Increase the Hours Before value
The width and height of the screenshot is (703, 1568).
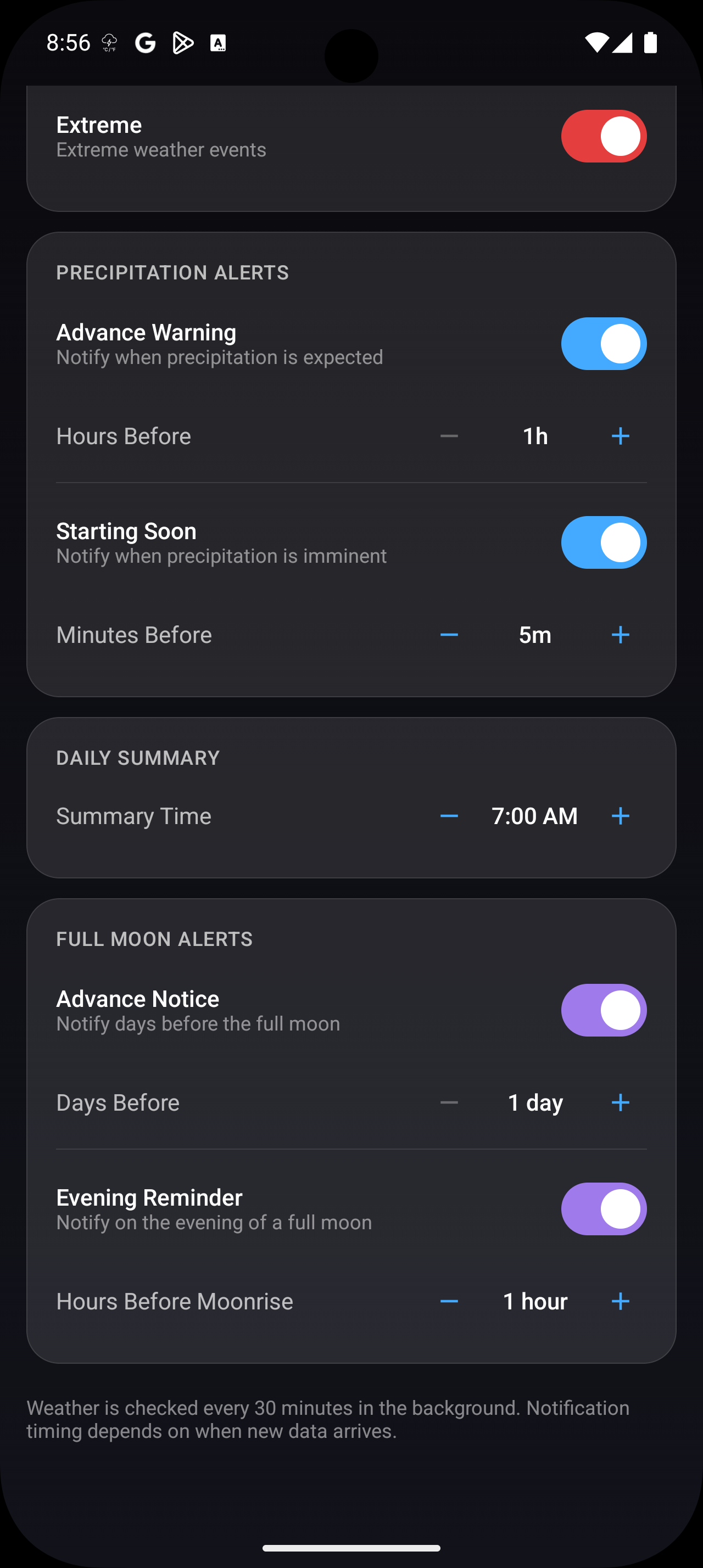[x=620, y=436]
